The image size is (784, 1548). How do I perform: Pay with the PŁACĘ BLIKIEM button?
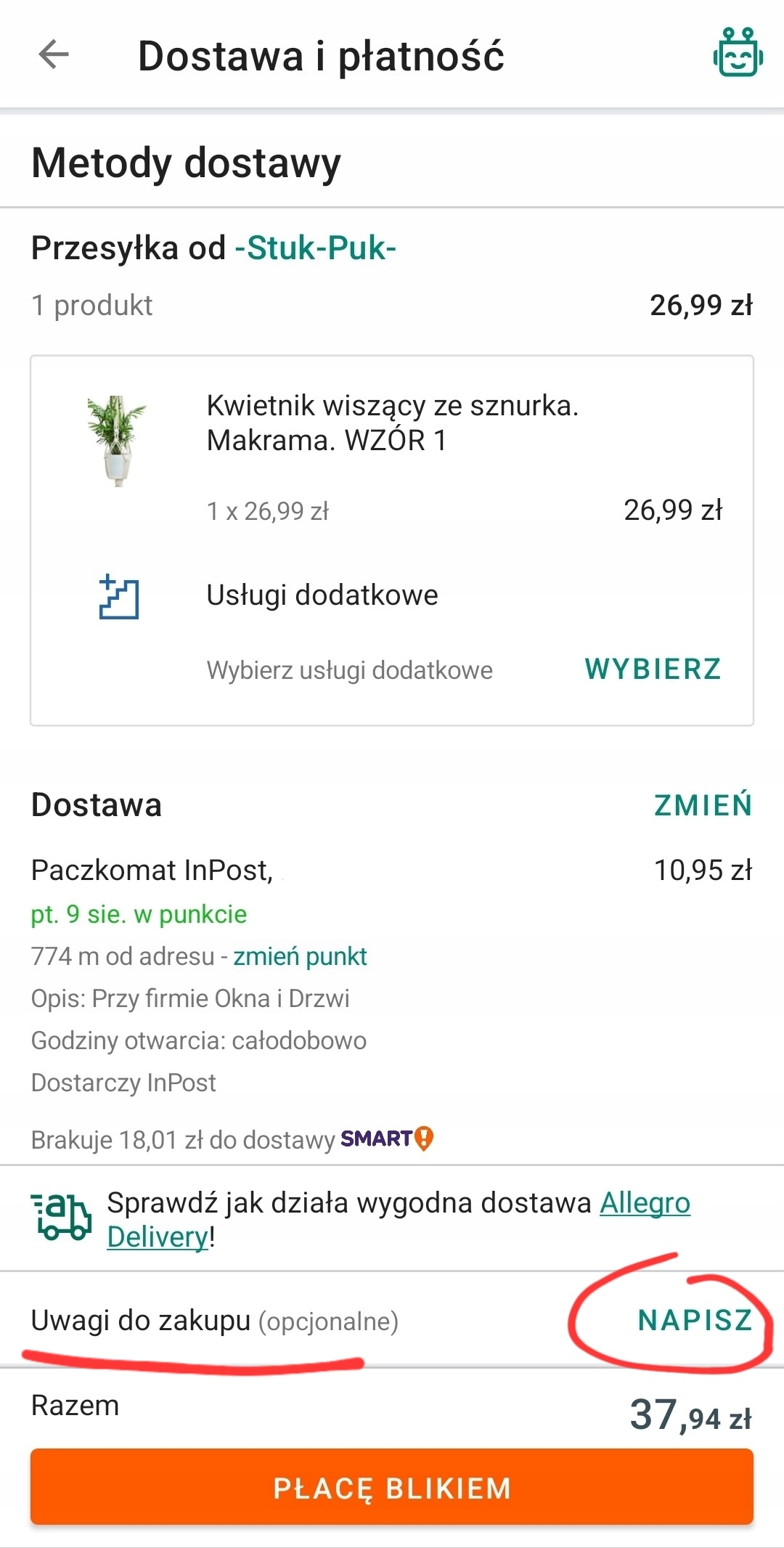pos(392,1488)
